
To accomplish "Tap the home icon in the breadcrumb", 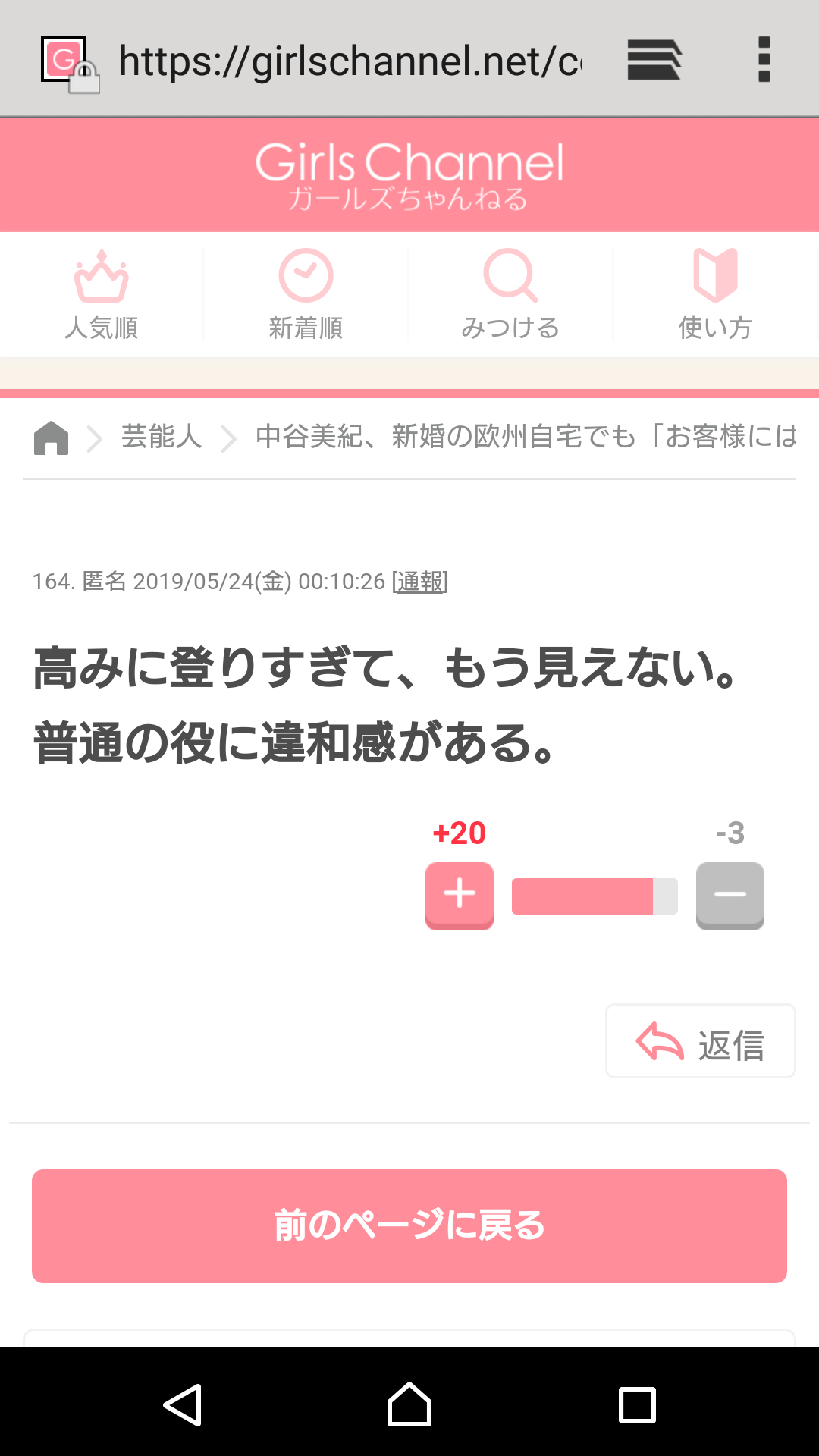I will (x=50, y=438).
